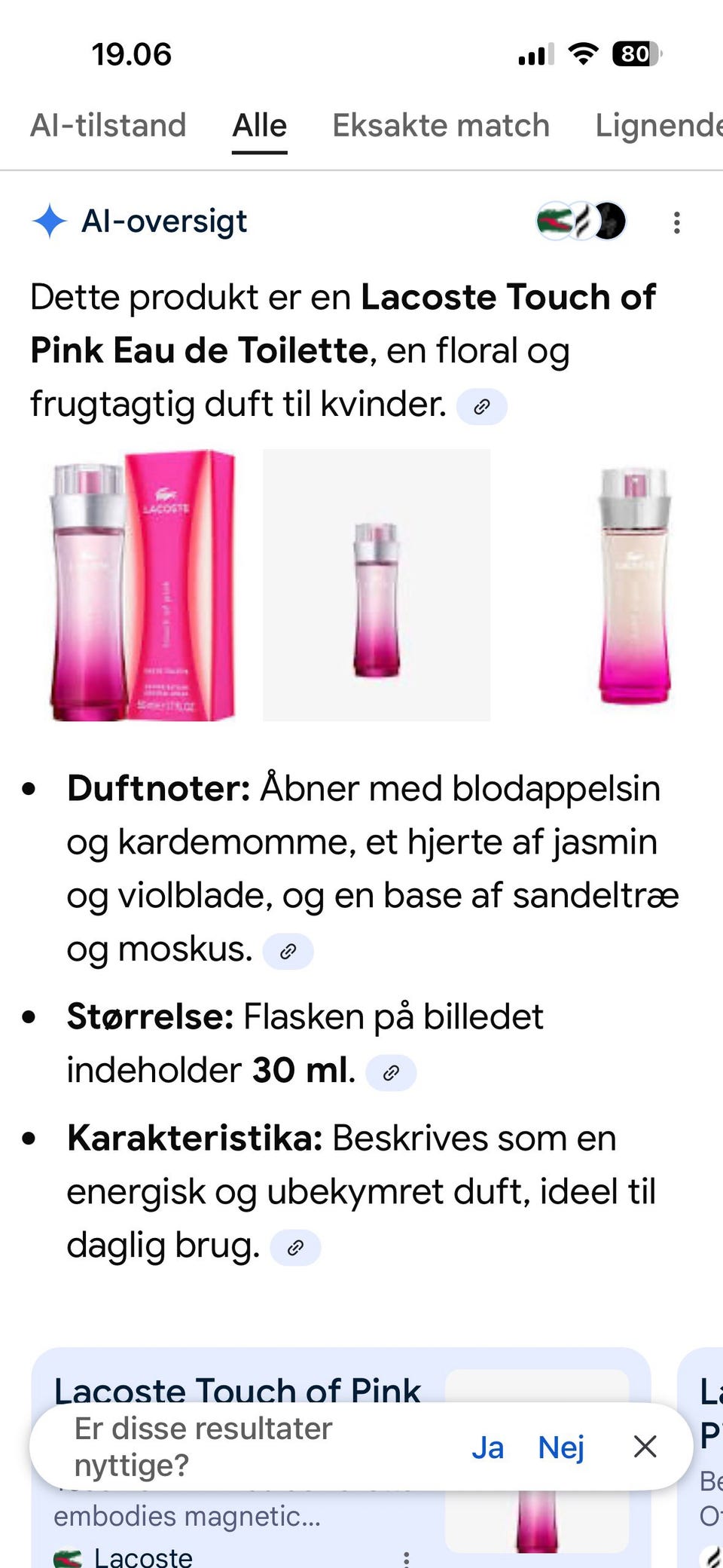Open the source link after the Duftnoter bullet

tap(288, 951)
